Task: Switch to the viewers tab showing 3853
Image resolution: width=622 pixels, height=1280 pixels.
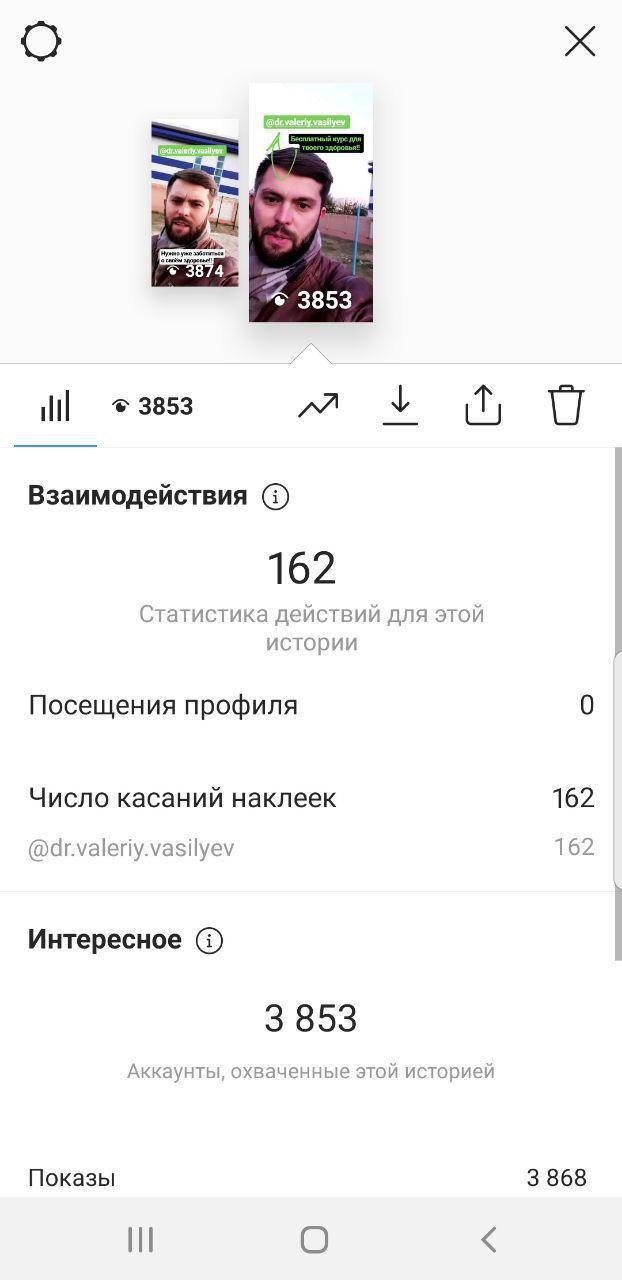Action: pyautogui.click(x=152, y=406)
